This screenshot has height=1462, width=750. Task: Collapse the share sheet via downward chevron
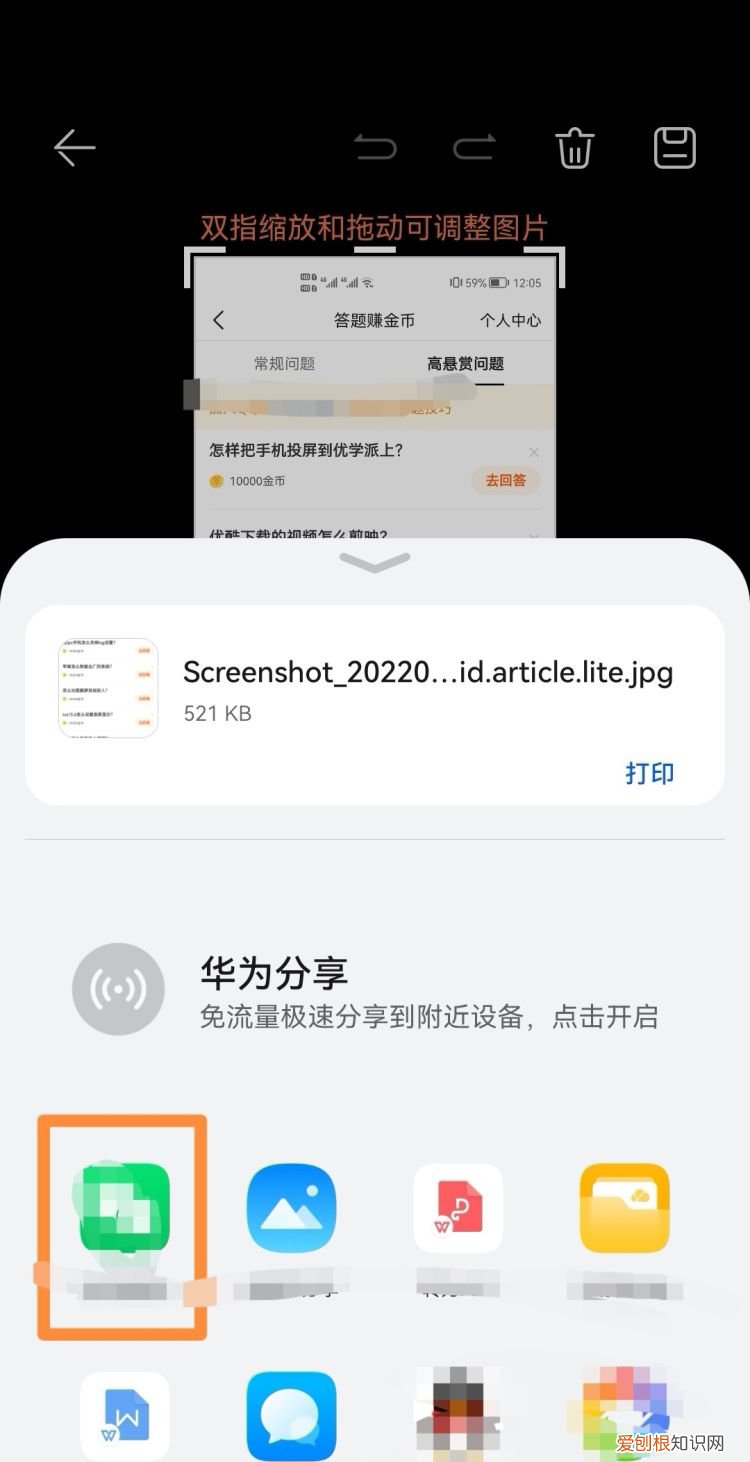(x=374, y=562)
